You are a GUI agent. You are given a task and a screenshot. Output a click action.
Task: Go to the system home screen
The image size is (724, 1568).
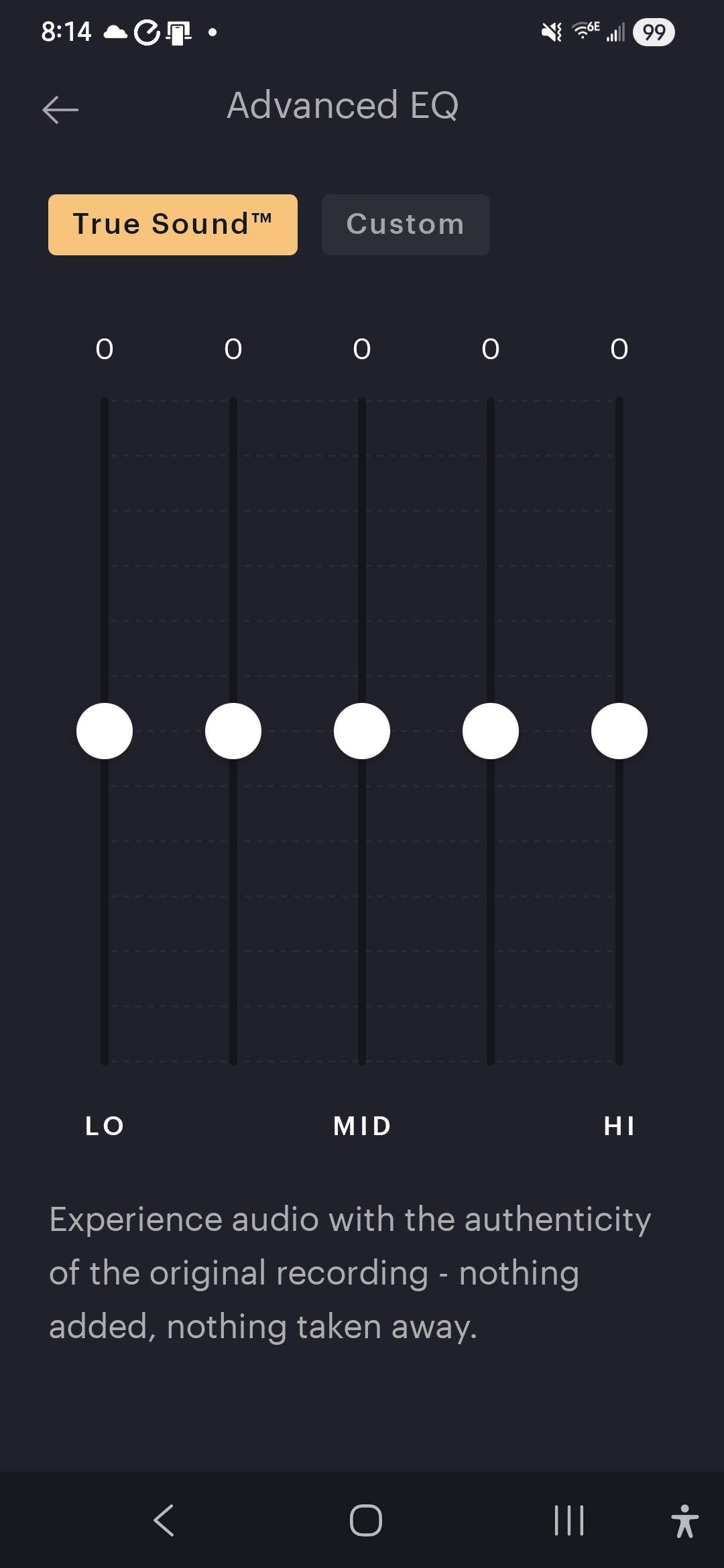(x=366, y=1520)
